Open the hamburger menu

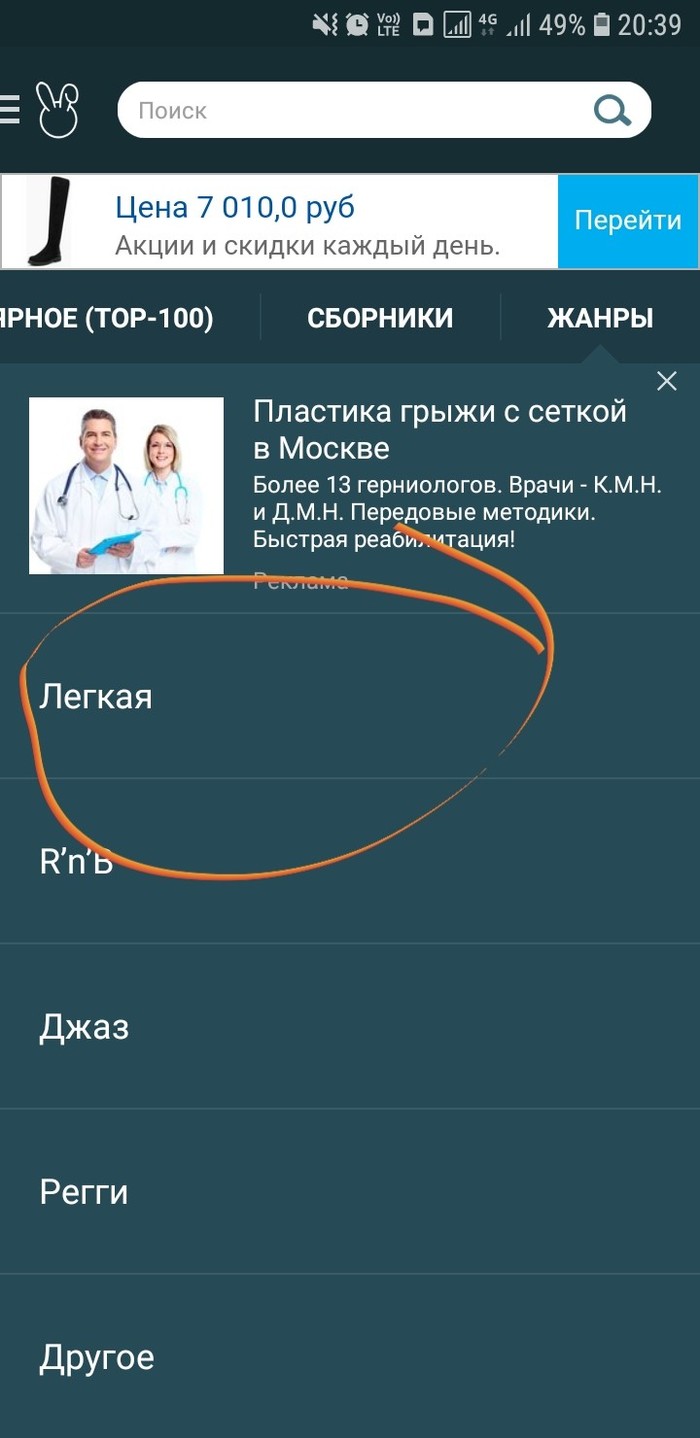(9, 109)
